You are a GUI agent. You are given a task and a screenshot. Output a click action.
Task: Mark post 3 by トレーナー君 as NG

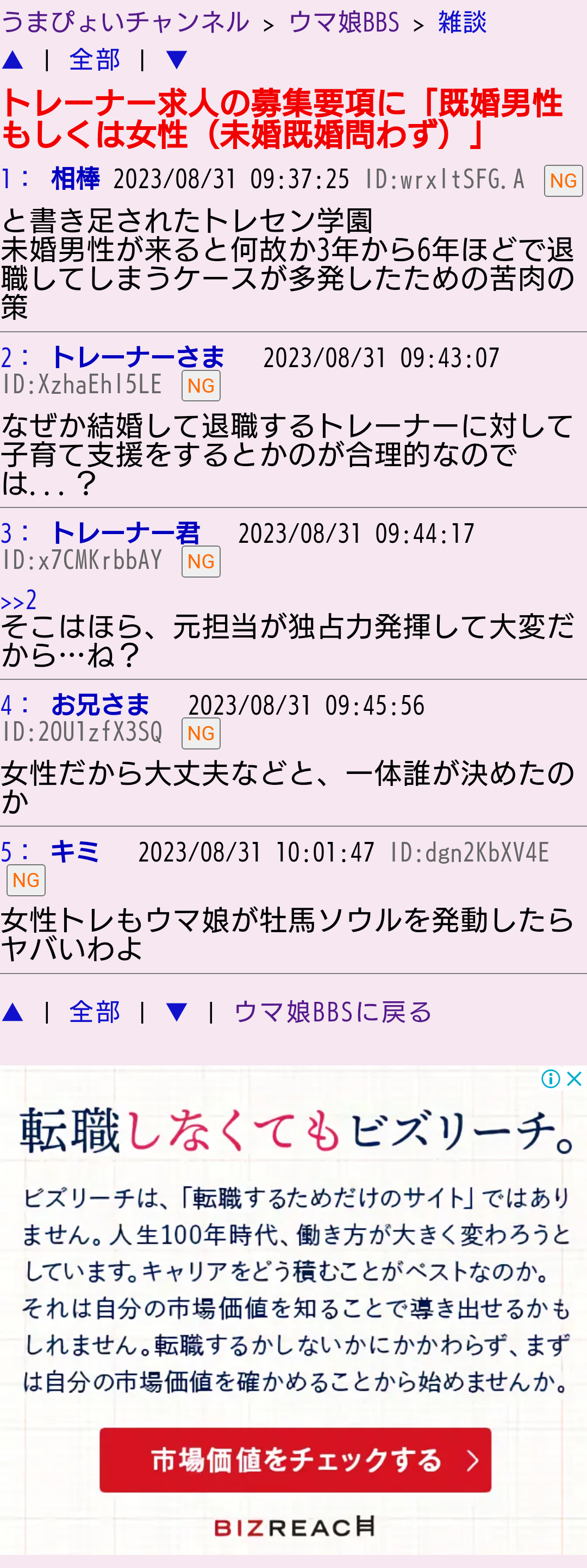[201, 561]
